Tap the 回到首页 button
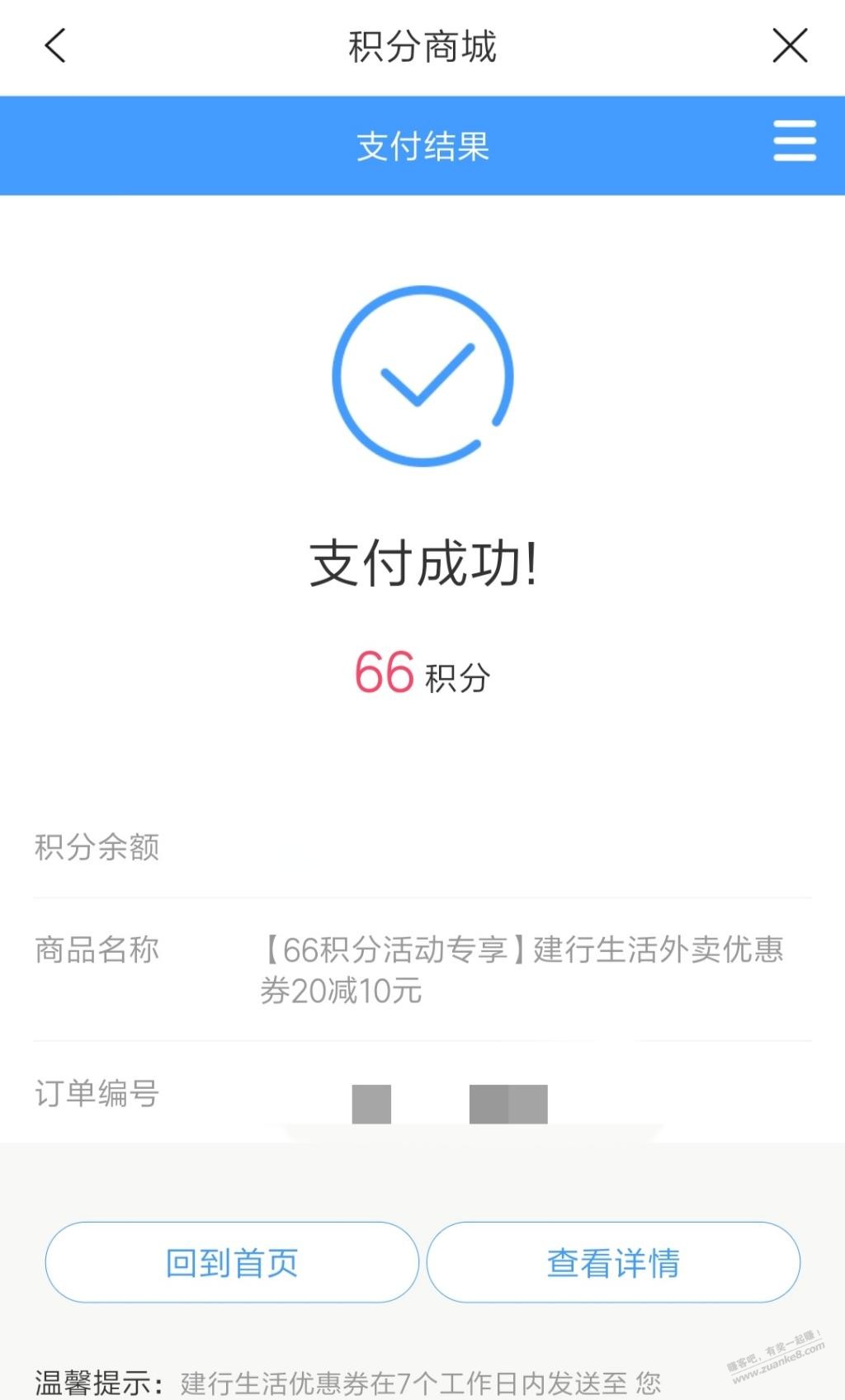The height and width of the screenshot is (1400, 845). [x=232, y=1262]
